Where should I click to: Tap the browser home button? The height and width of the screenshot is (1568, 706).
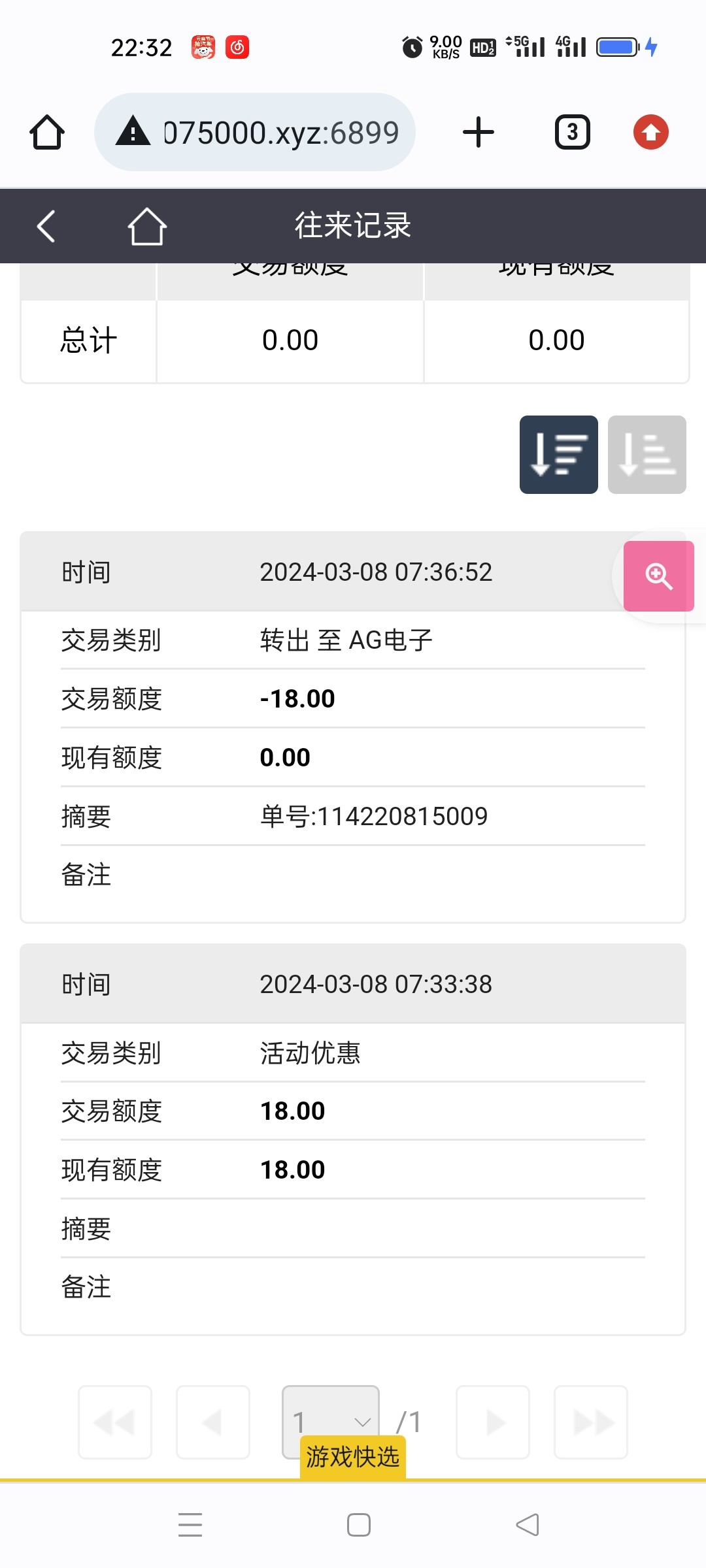click(x=47, y=133)
